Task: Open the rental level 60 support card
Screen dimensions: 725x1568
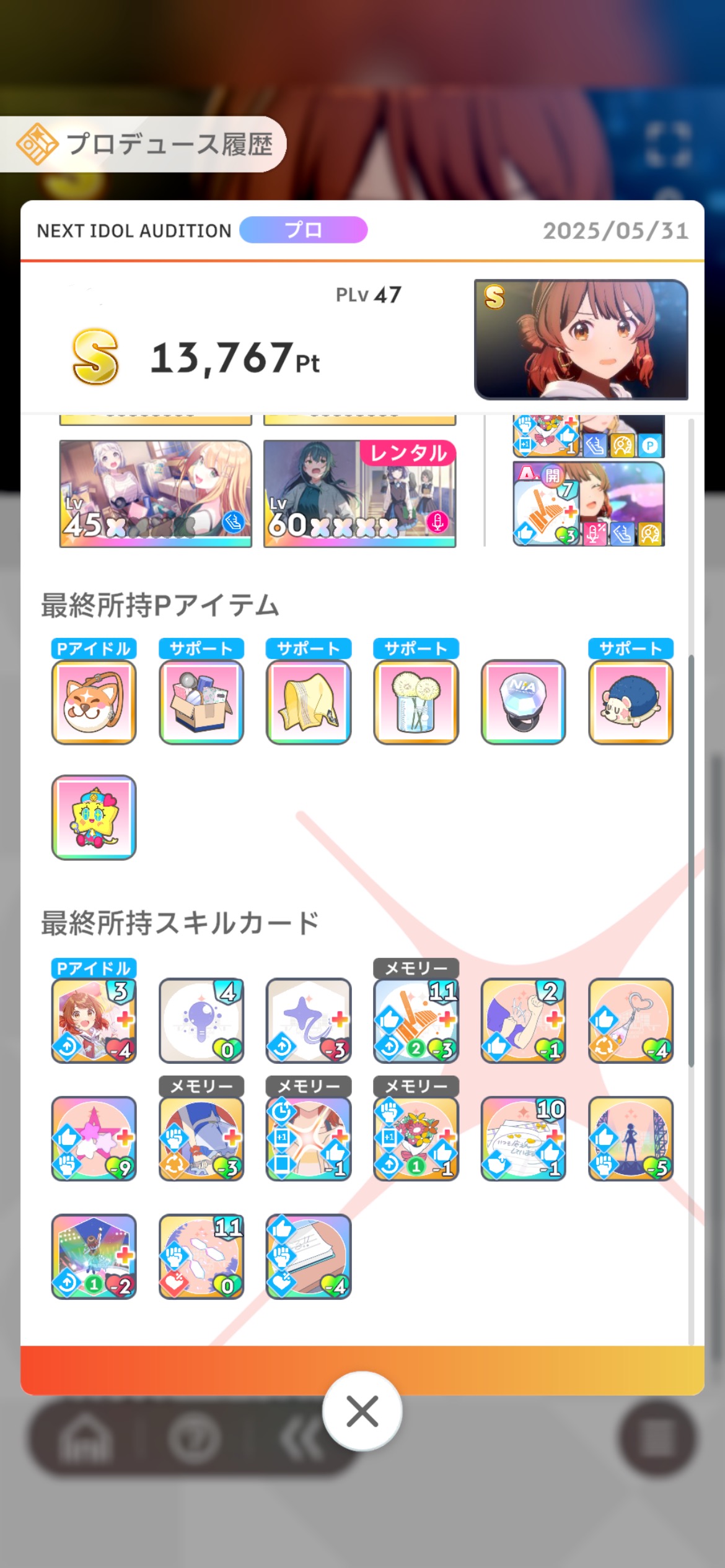Action: click(x=359, y=494)
